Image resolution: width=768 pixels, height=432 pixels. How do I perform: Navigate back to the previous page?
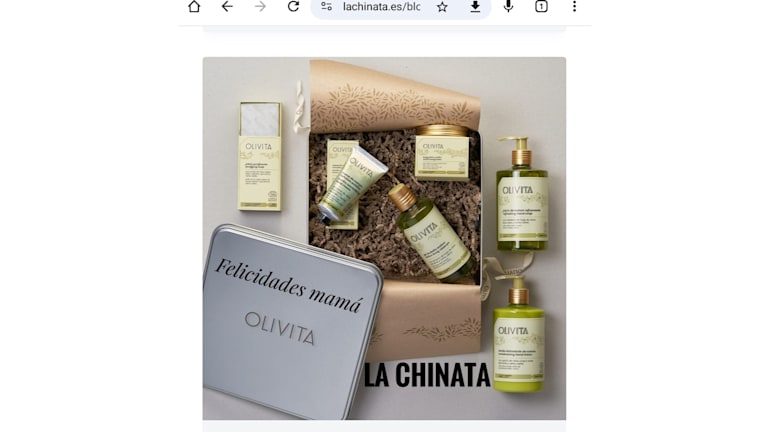(x=227, y=6)
